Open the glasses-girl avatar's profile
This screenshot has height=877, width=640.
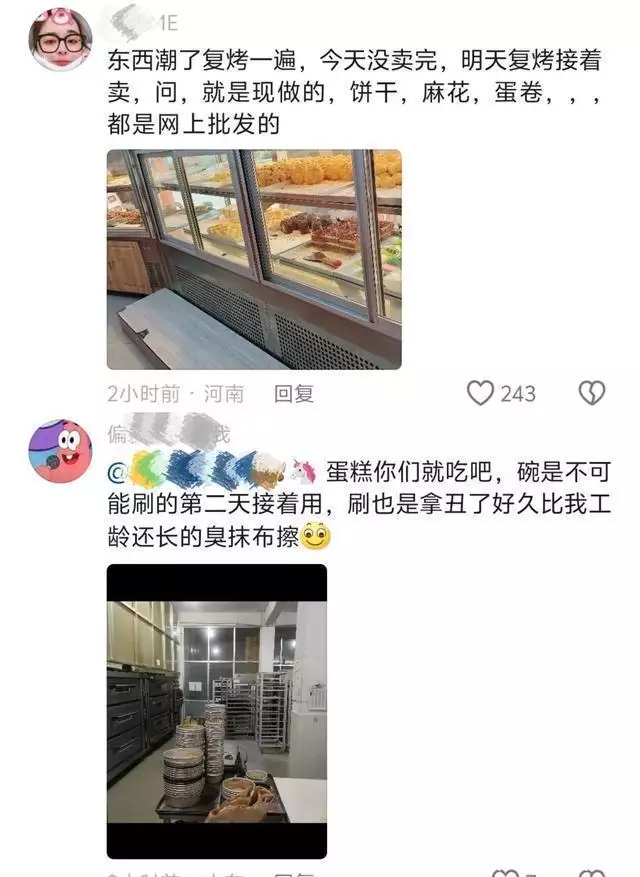coord(60,38)
